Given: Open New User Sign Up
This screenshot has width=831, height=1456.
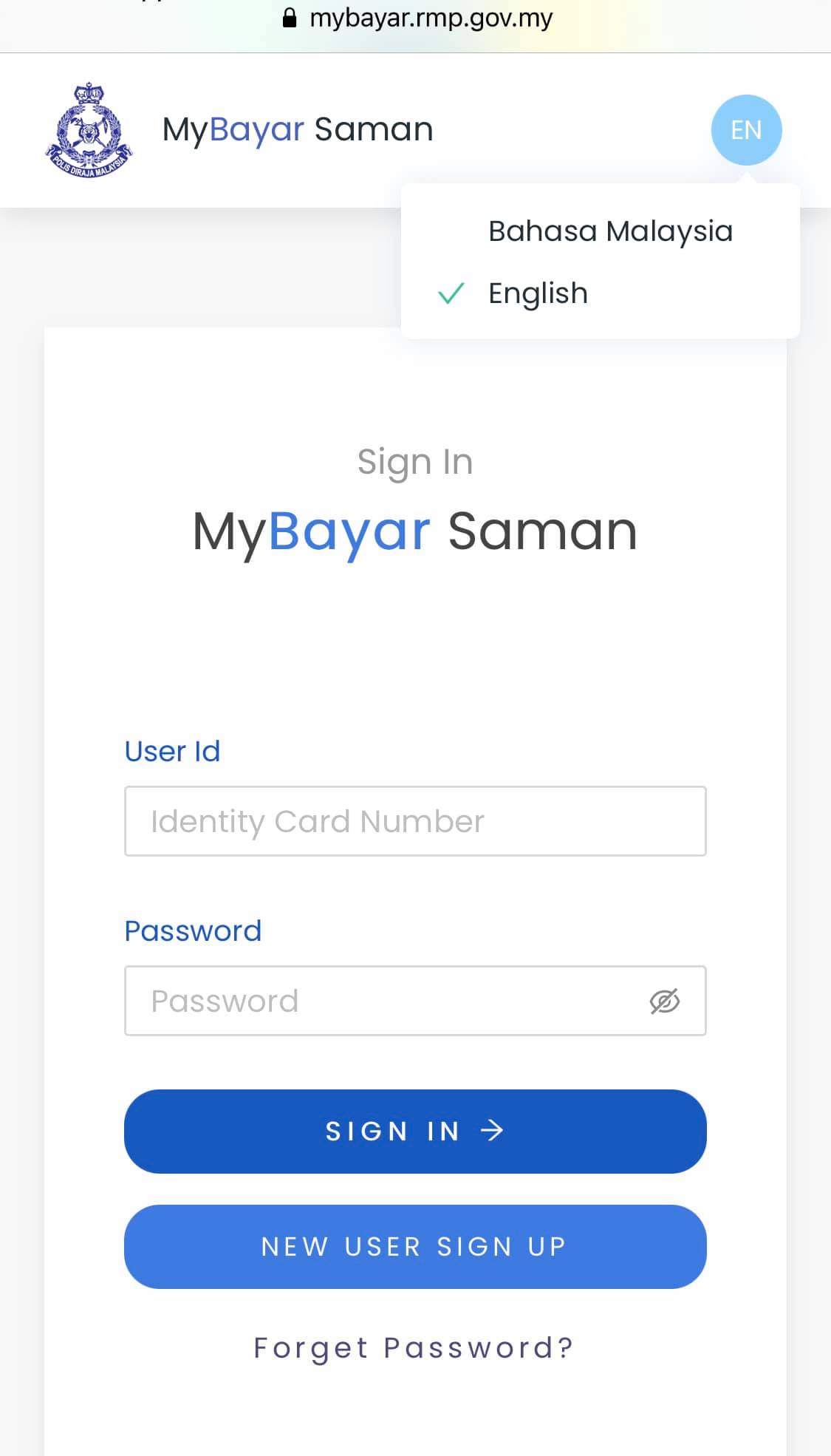Looking at the screenshot, I should pyautogui.click(x=415, y=1247).
